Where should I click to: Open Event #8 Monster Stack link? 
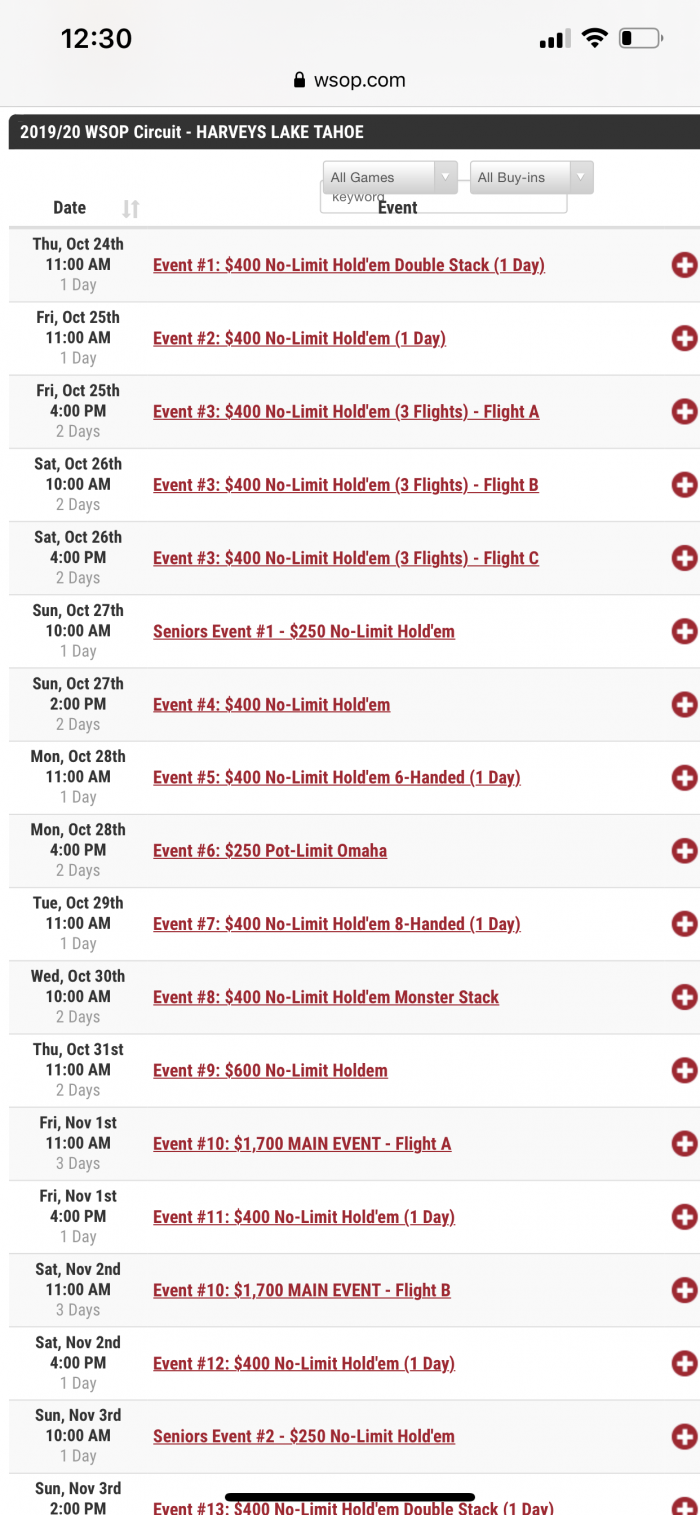click(326, 997)
